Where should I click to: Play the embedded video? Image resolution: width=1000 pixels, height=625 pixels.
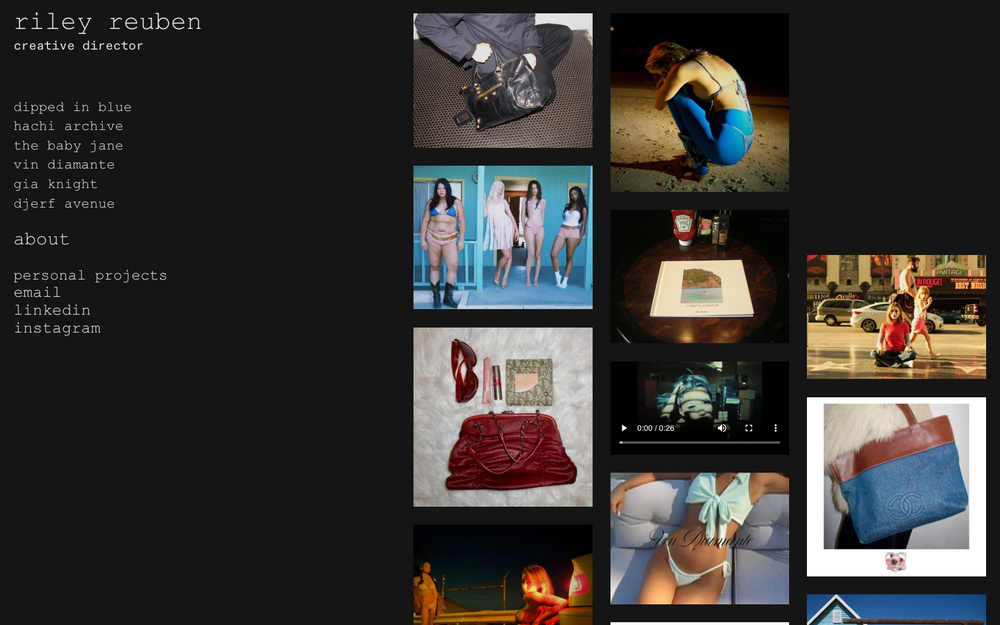(625, 428)
